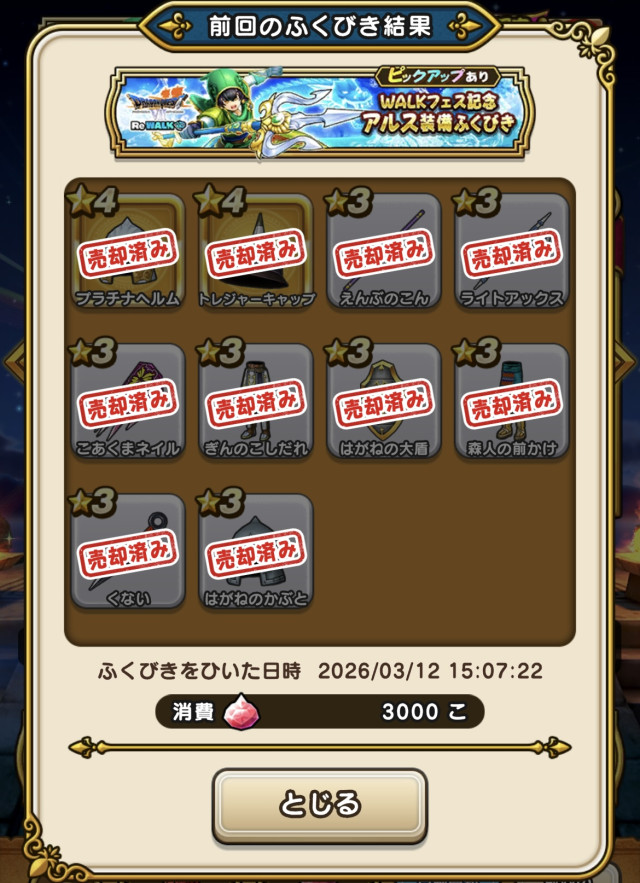Viewport: 640px width, 883px height.
Task: Open the プラチナヘルム item tile
Action: tap(128, 250)
